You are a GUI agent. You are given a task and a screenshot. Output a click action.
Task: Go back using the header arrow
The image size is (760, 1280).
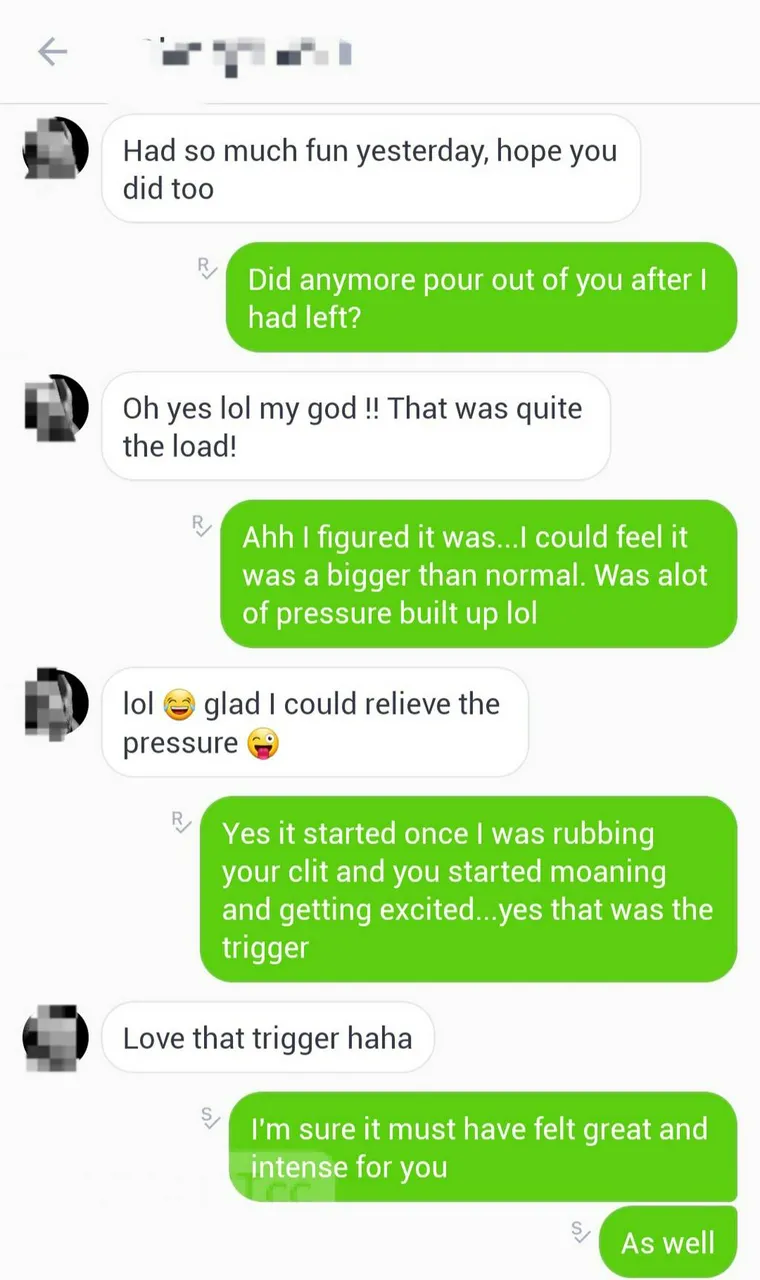point(52,52)
